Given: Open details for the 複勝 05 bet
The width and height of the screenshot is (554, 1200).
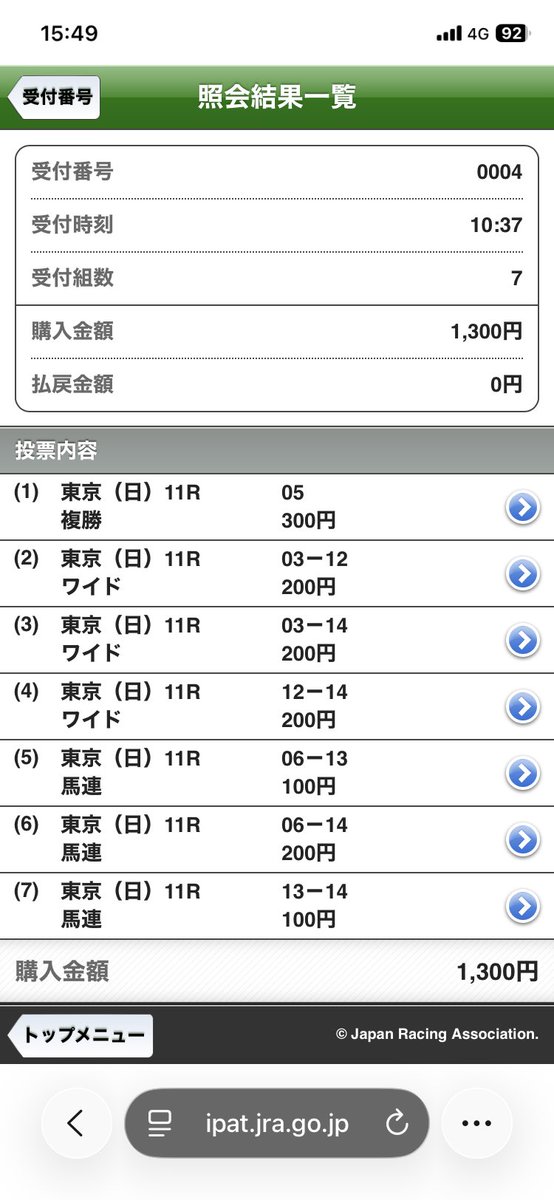Looking at the screenshot, I should tap(277, 507).
